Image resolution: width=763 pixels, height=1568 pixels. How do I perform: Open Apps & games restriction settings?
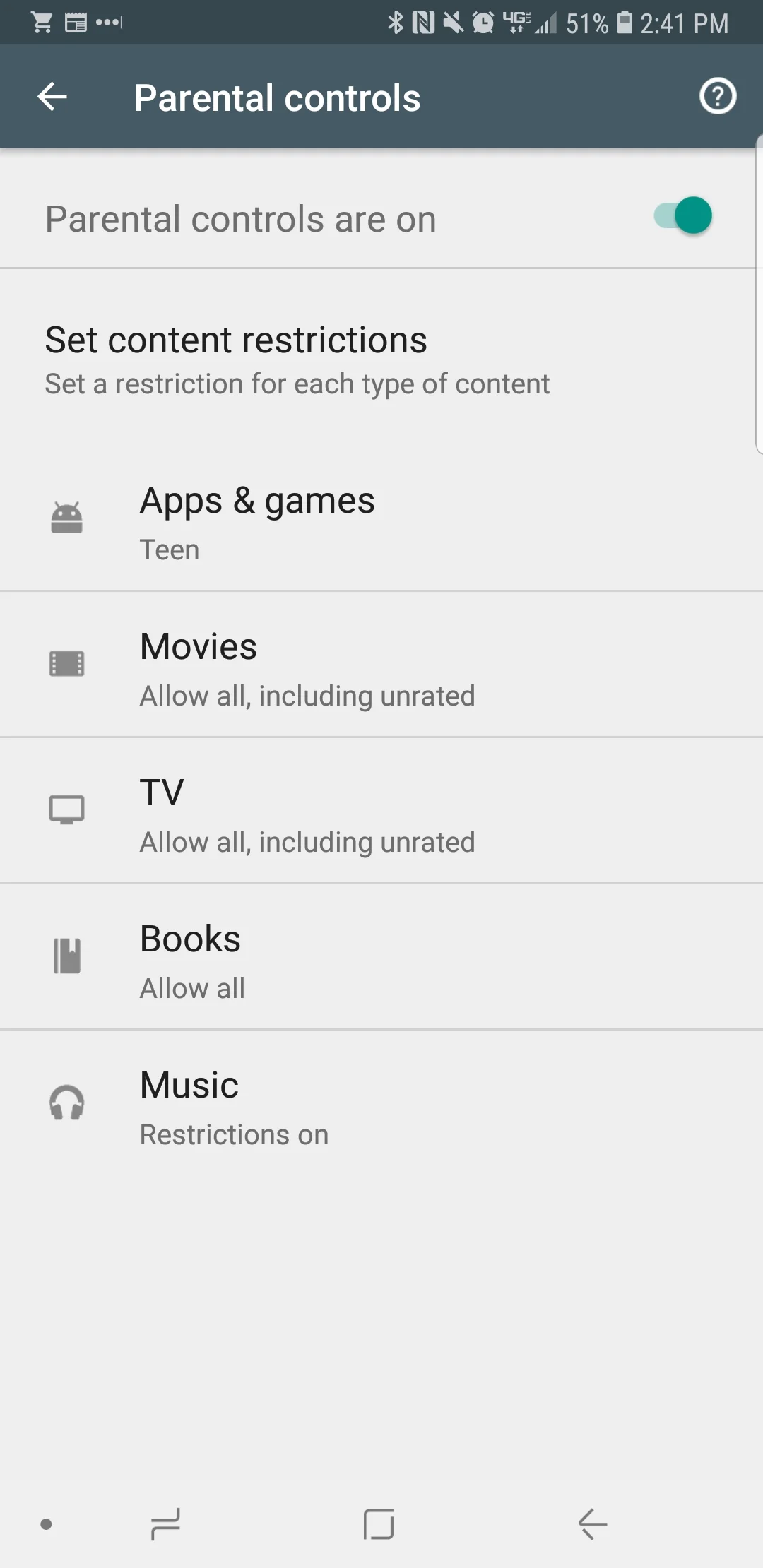coord(381,523)
